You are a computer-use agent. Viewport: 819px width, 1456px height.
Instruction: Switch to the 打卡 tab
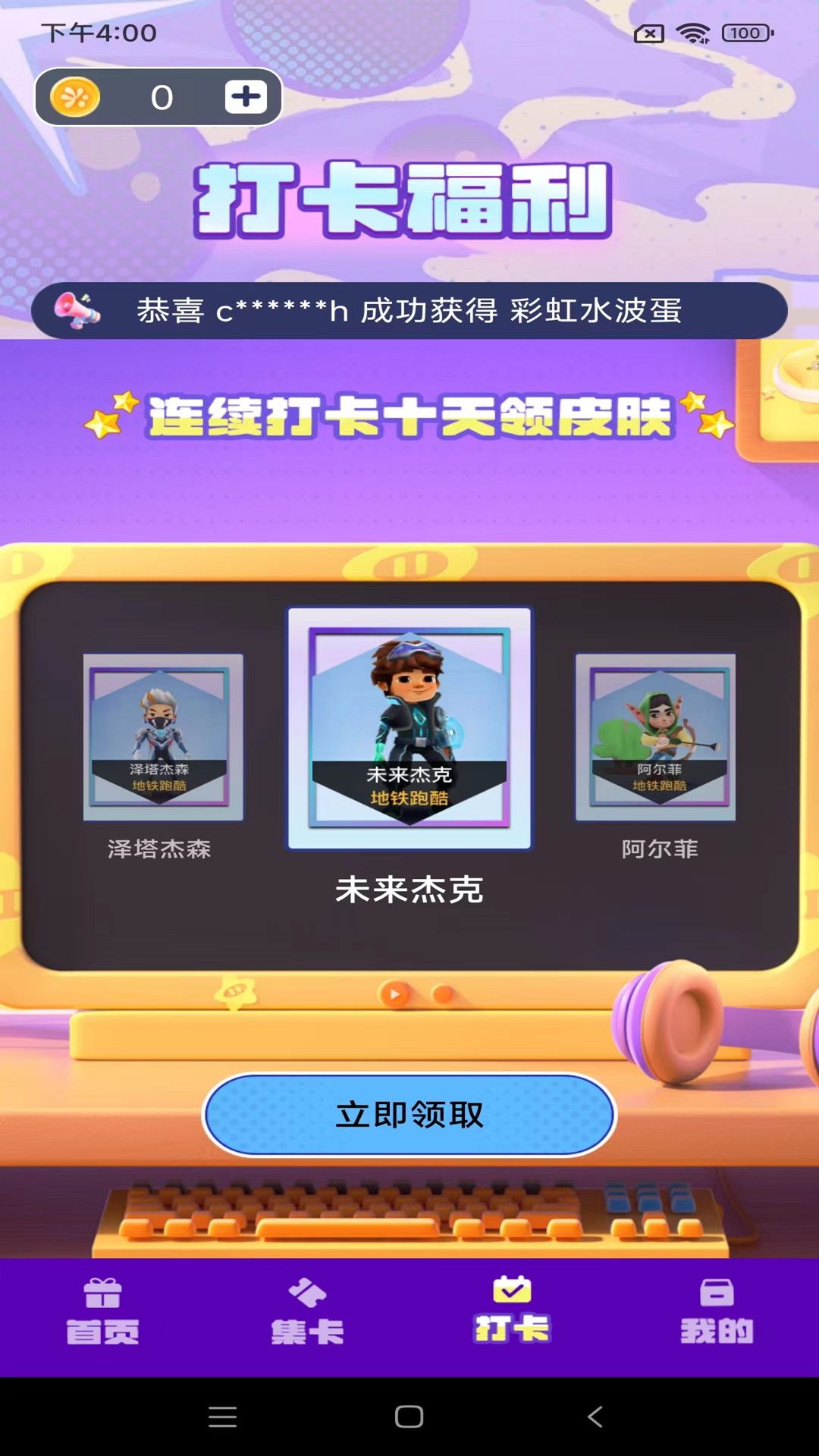click(512, 1312)
